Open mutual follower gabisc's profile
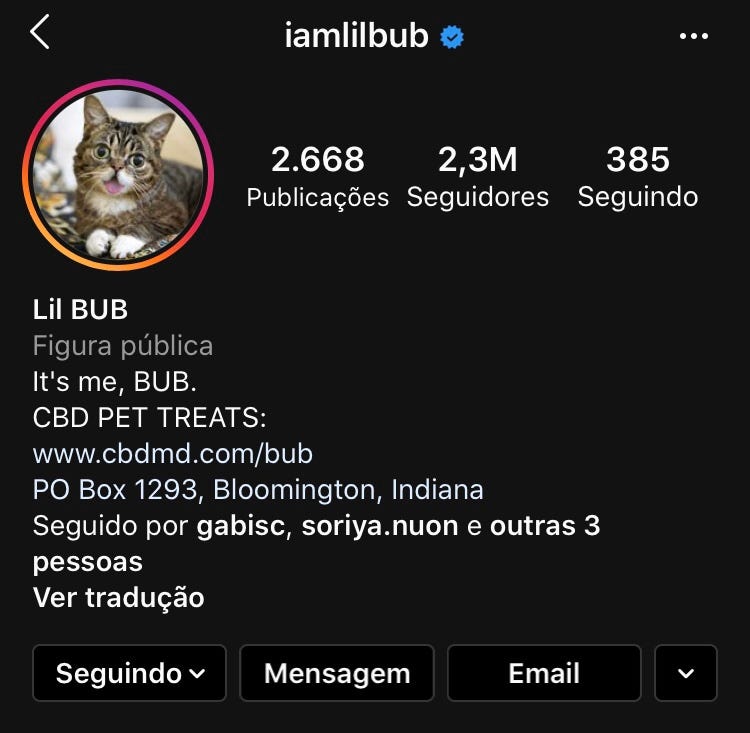The width and height of the screenshot is (750, 733). click(x=241, y=526)
